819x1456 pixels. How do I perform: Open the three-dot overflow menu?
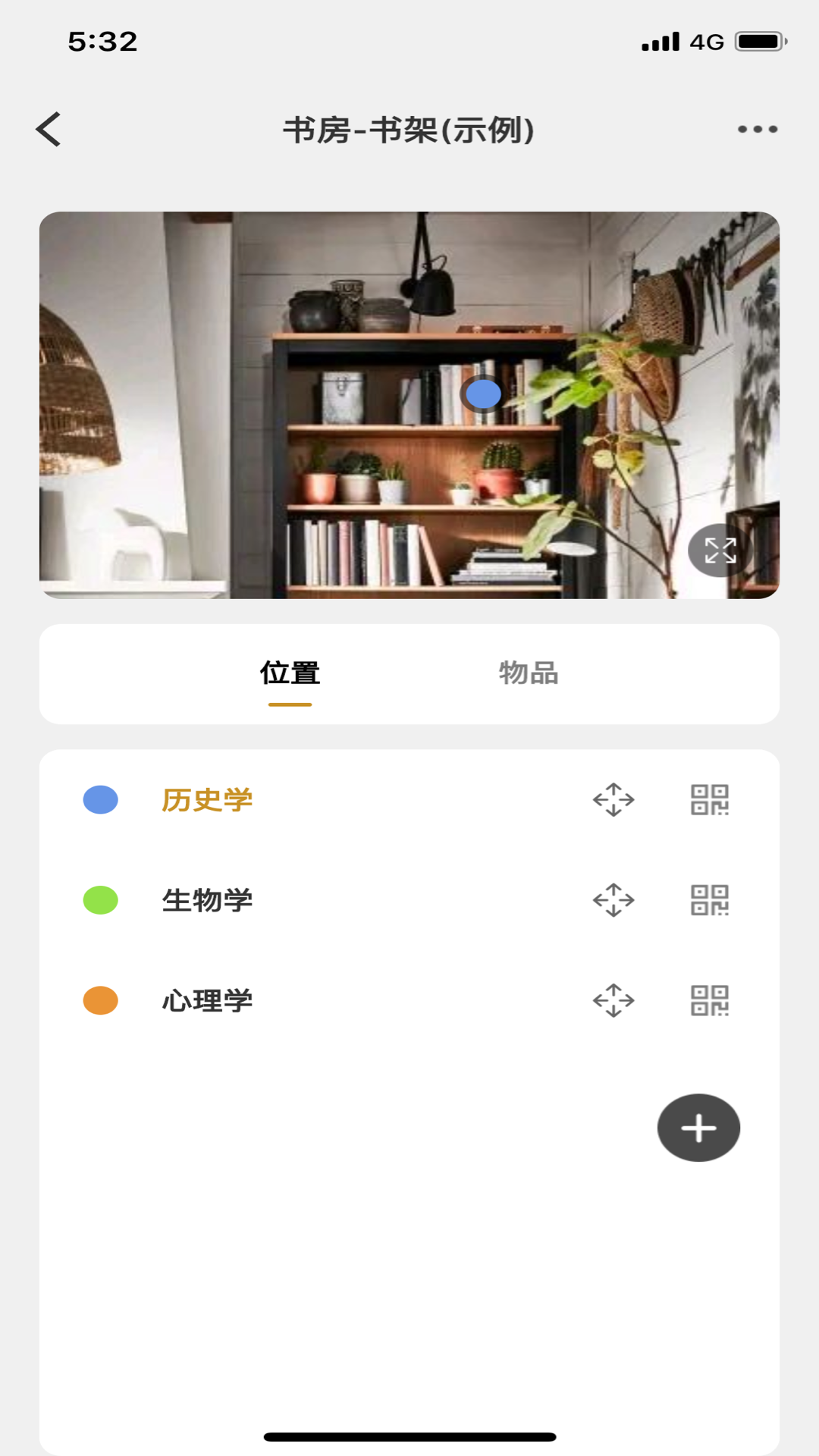tap(757, 129)
